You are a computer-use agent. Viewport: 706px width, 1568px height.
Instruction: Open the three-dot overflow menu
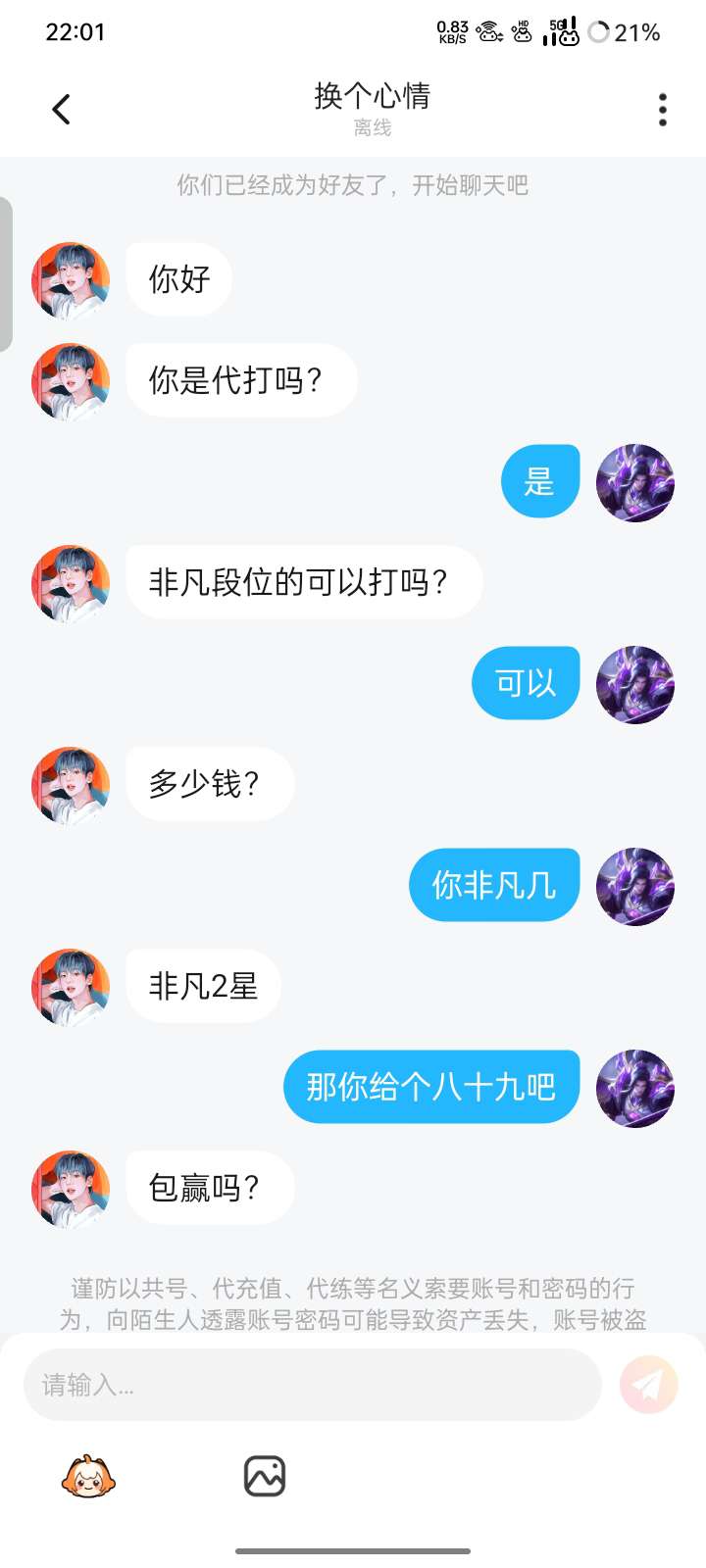(663, 110)
